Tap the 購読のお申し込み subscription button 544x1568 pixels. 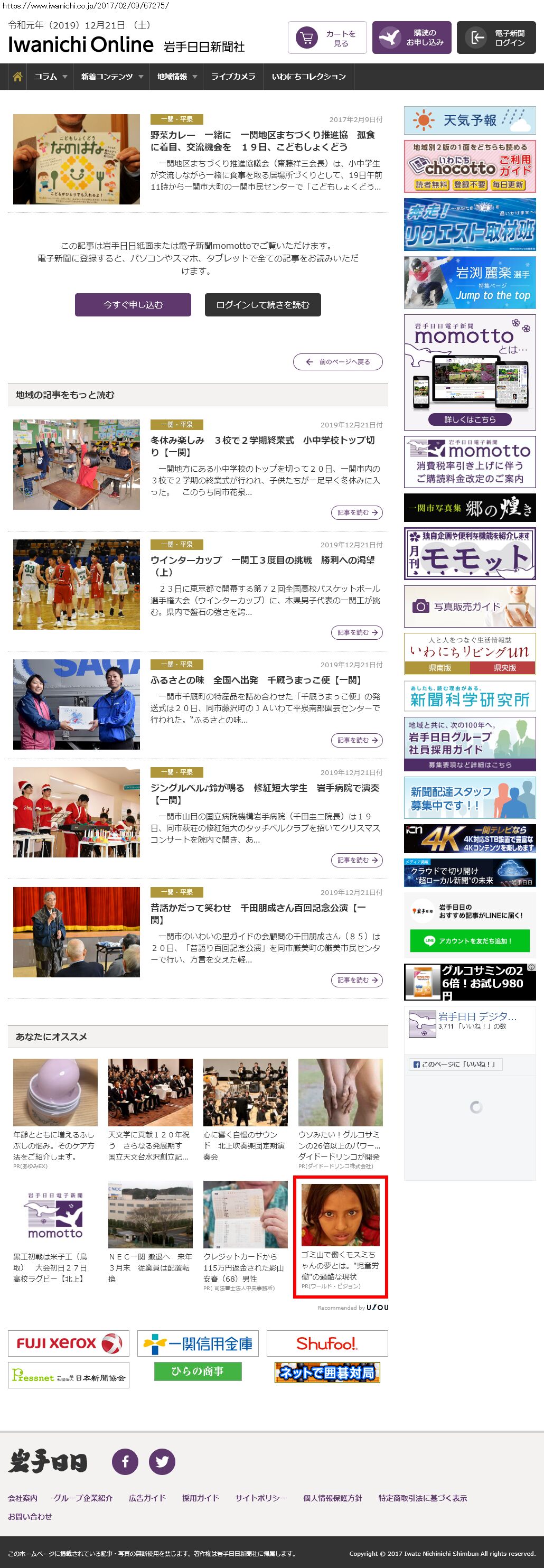(411, 38)
